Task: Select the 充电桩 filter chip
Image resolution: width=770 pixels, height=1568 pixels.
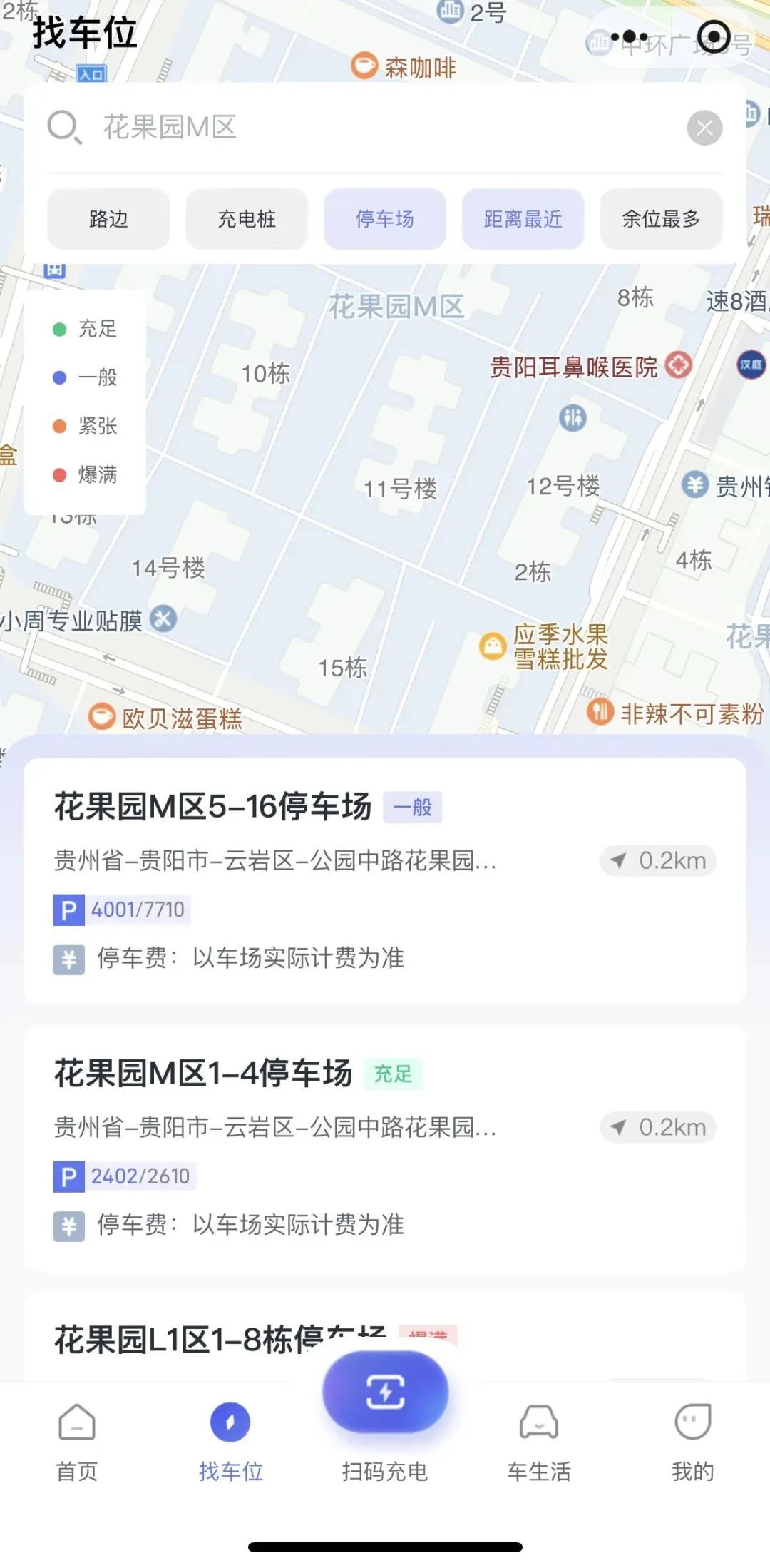Action: (247, 219)
